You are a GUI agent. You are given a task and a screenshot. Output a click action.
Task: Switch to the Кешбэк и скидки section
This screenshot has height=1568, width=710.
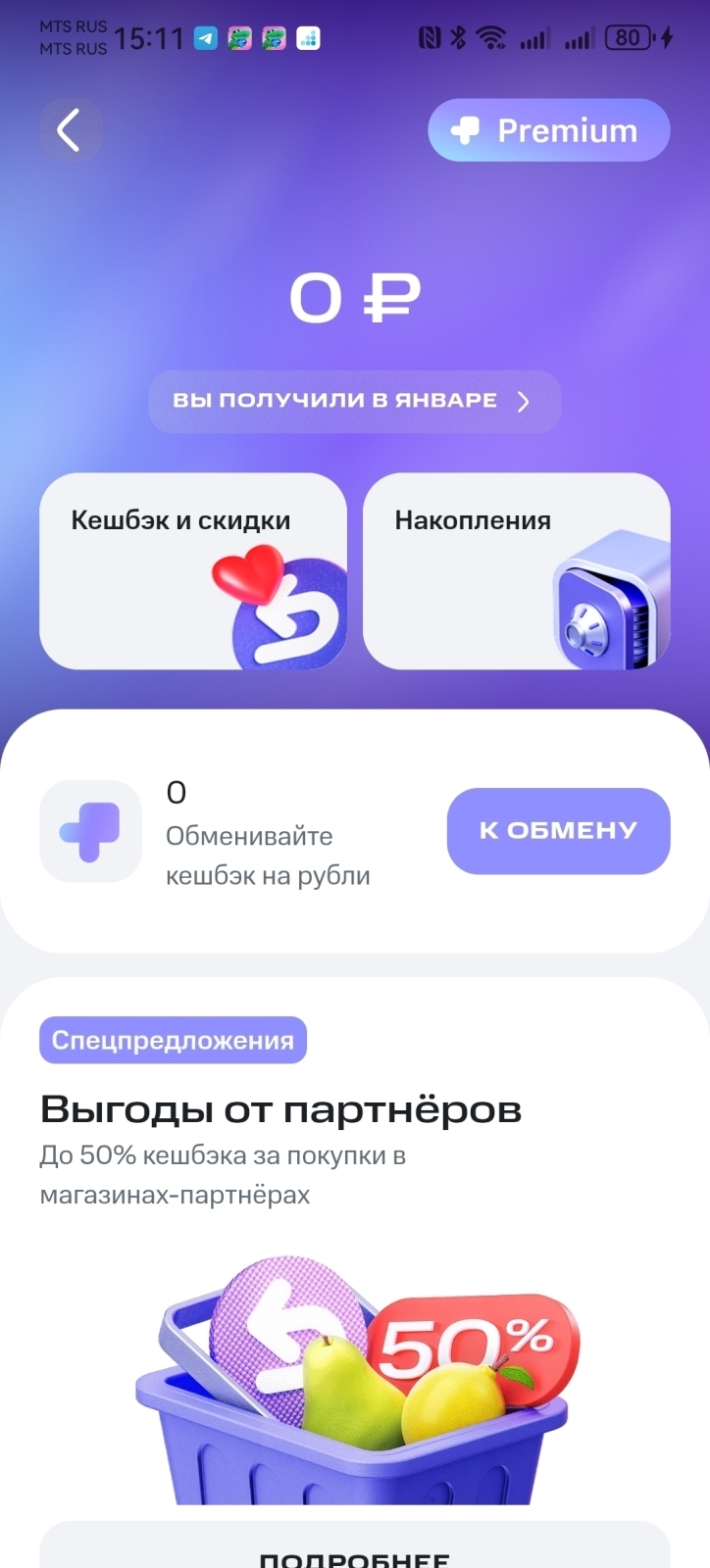click(x=192, y=571)
